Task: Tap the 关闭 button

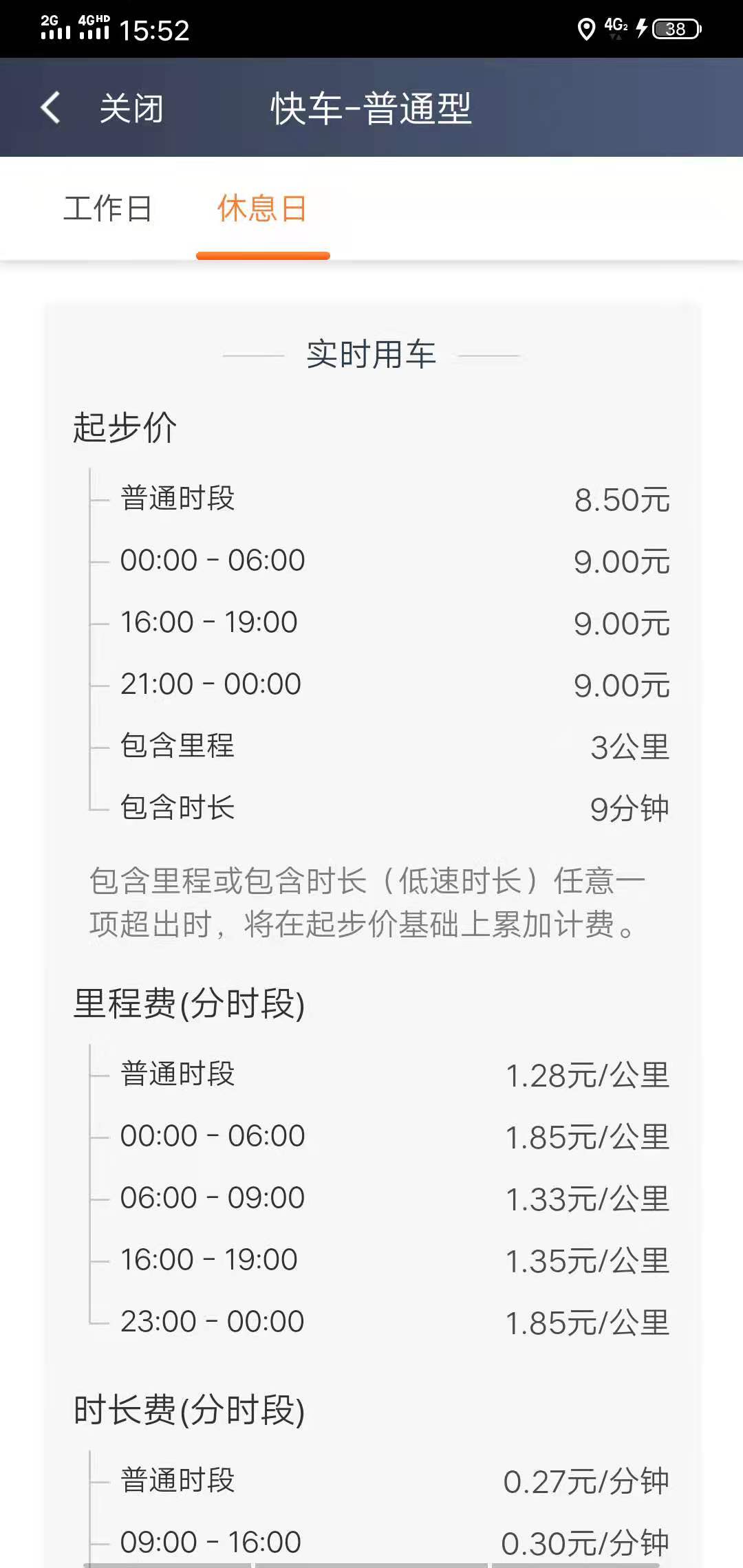Action: pos(129,108)
